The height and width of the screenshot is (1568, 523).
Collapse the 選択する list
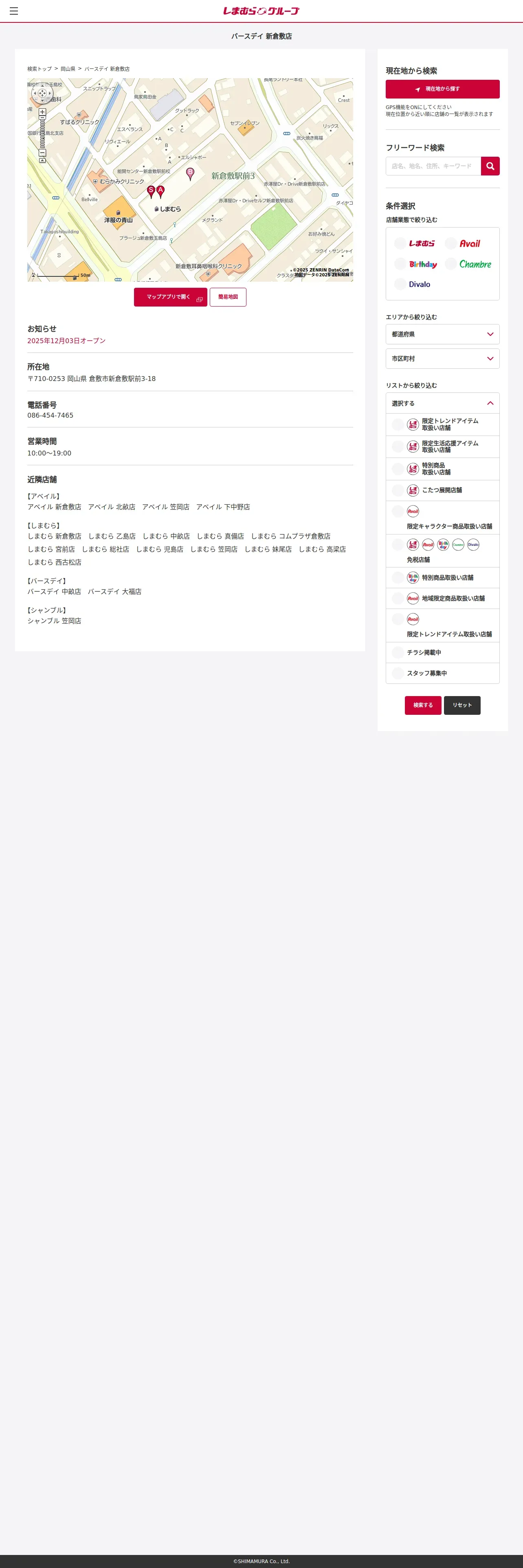[x=442, y=403]
